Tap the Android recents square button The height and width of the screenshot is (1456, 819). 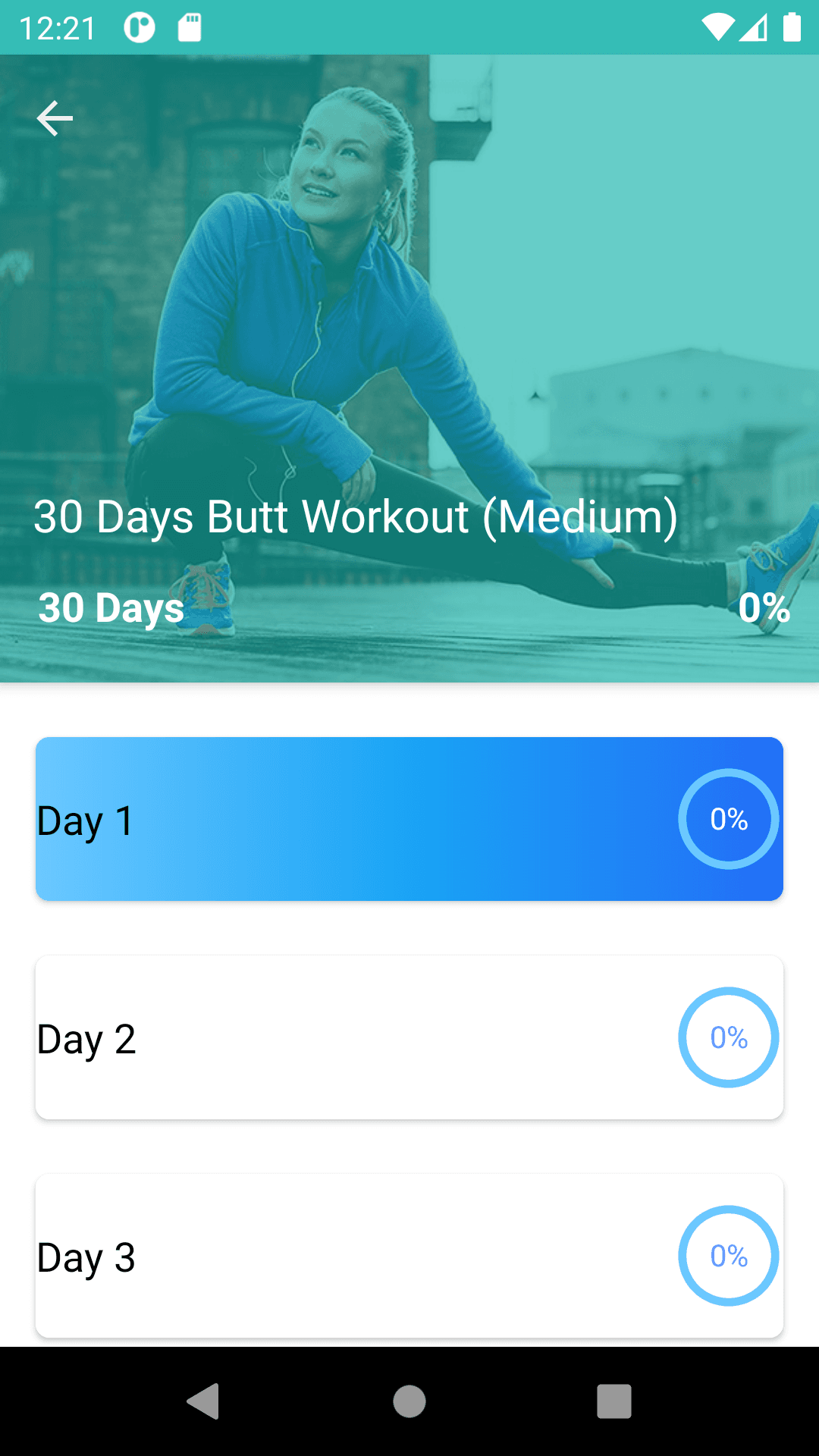[613, 1401]
